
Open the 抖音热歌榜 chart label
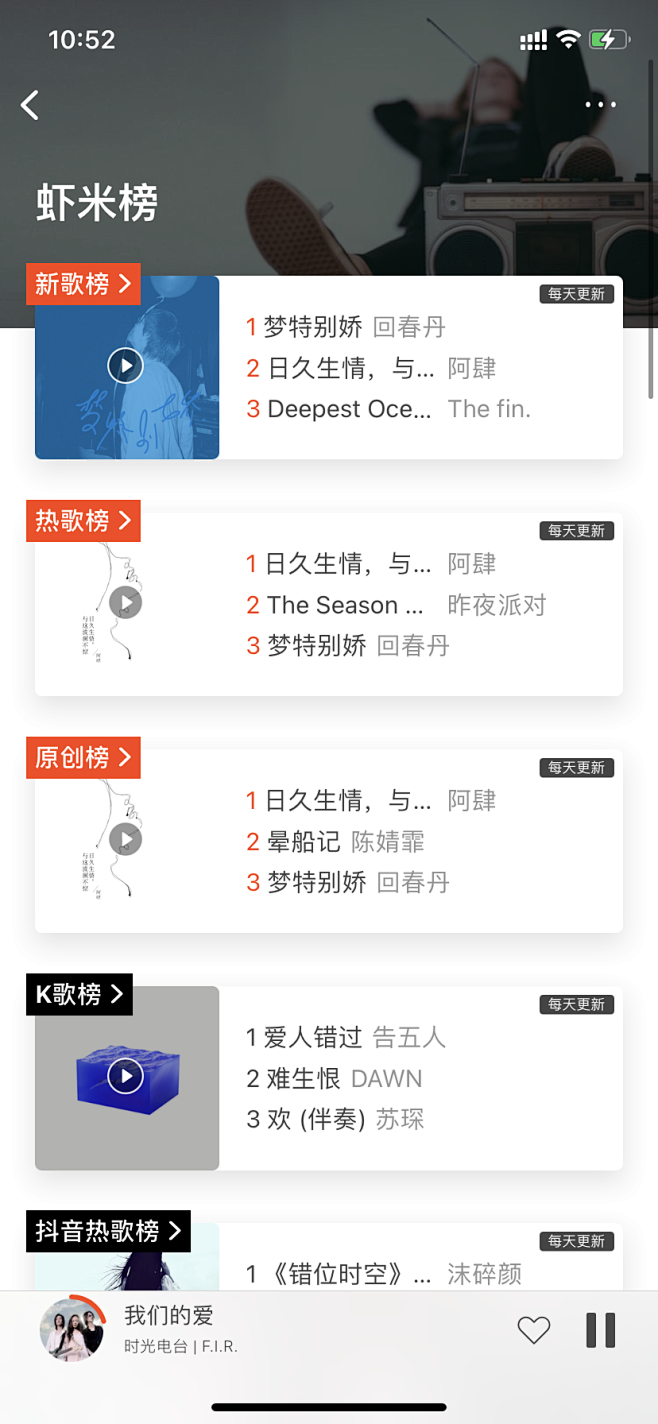[108, 1231]
